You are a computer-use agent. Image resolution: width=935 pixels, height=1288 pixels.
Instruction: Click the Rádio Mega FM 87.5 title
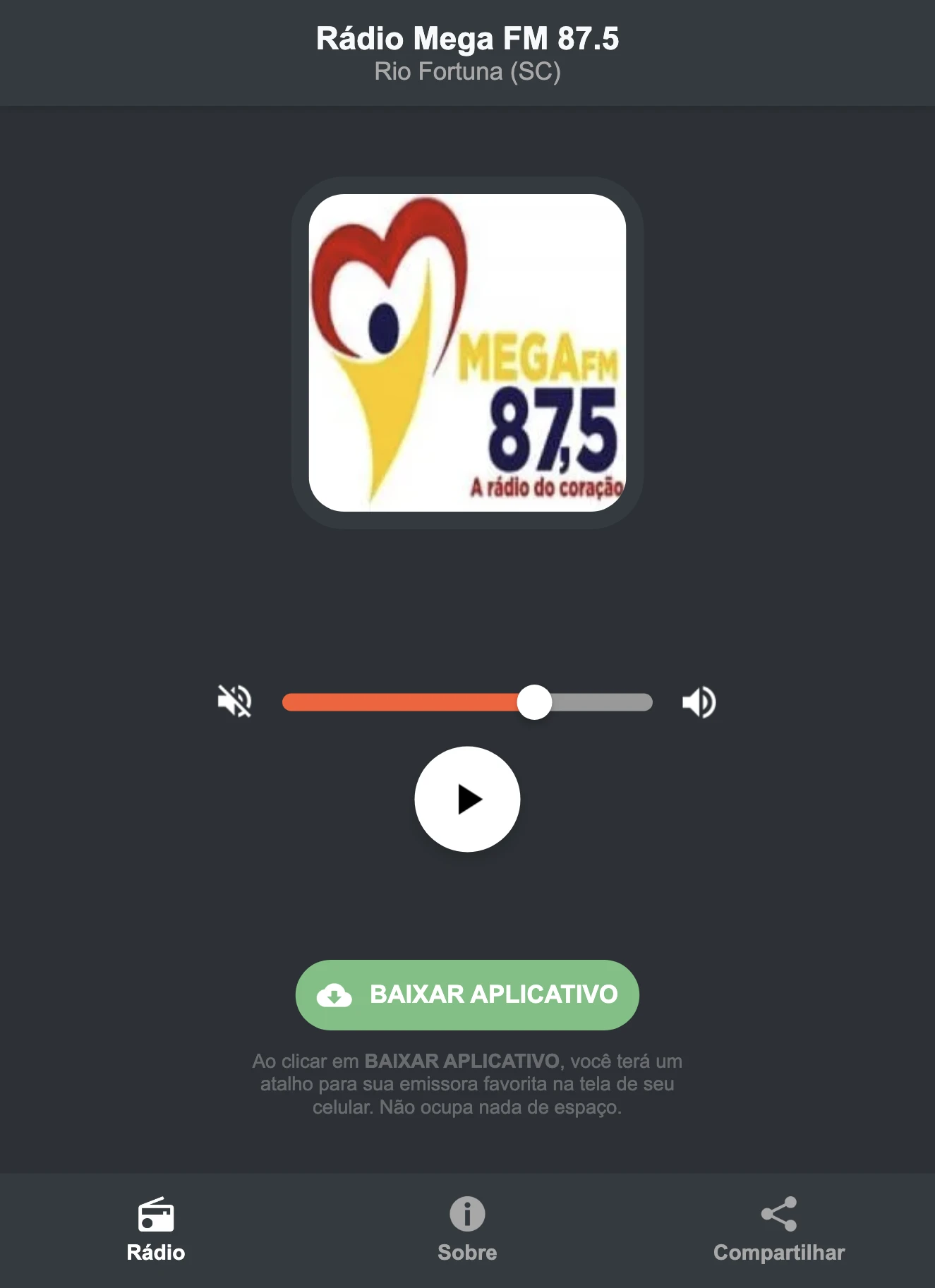coord(467,40)
